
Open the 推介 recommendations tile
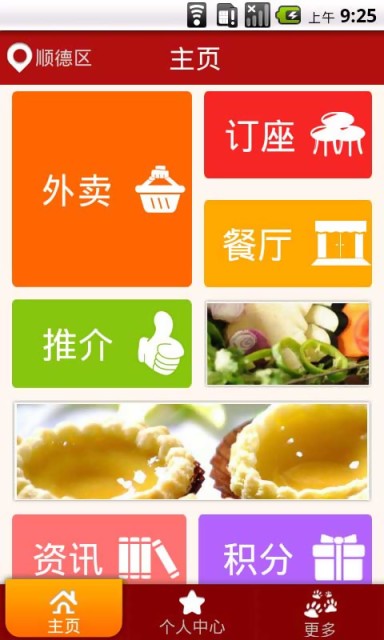tap(102, 344)
